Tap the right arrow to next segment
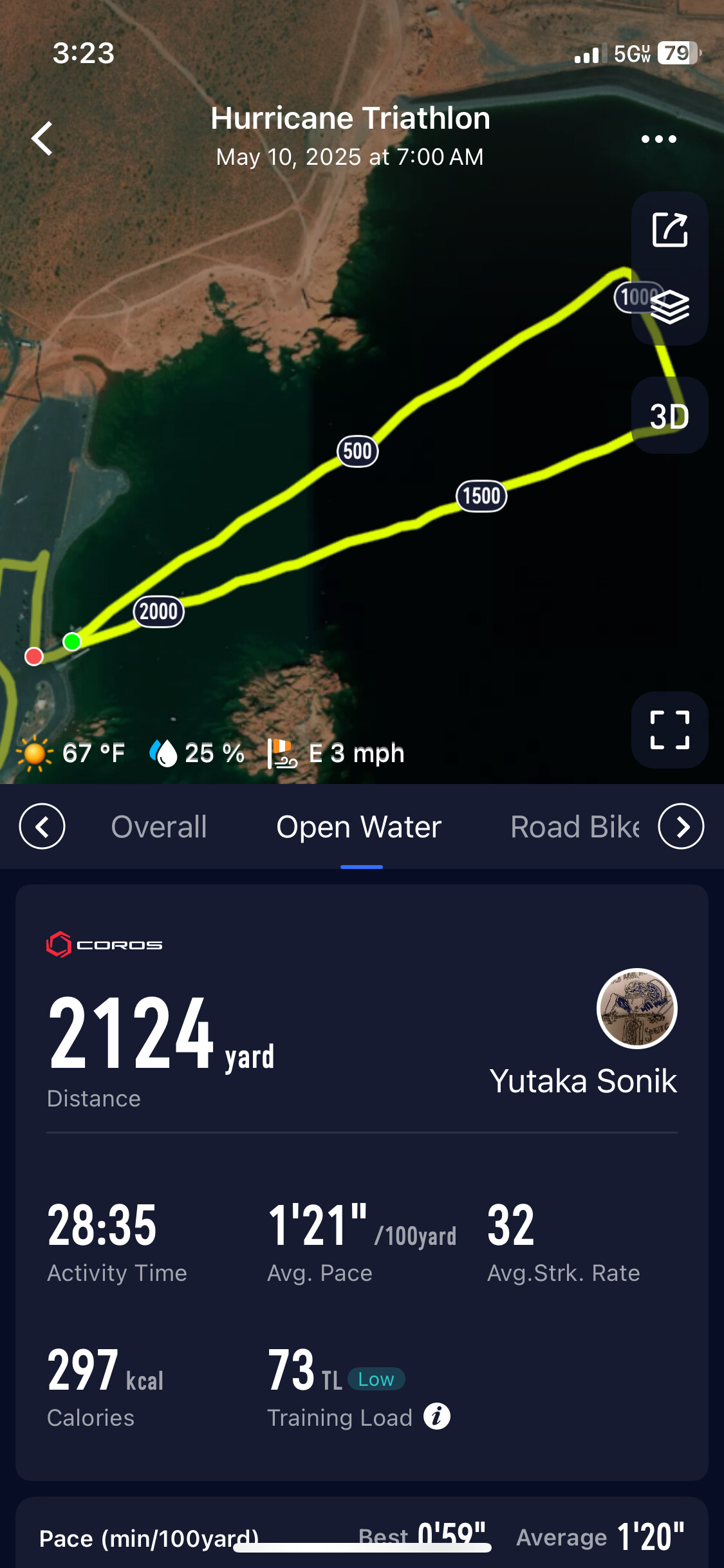 coord(681,826)
